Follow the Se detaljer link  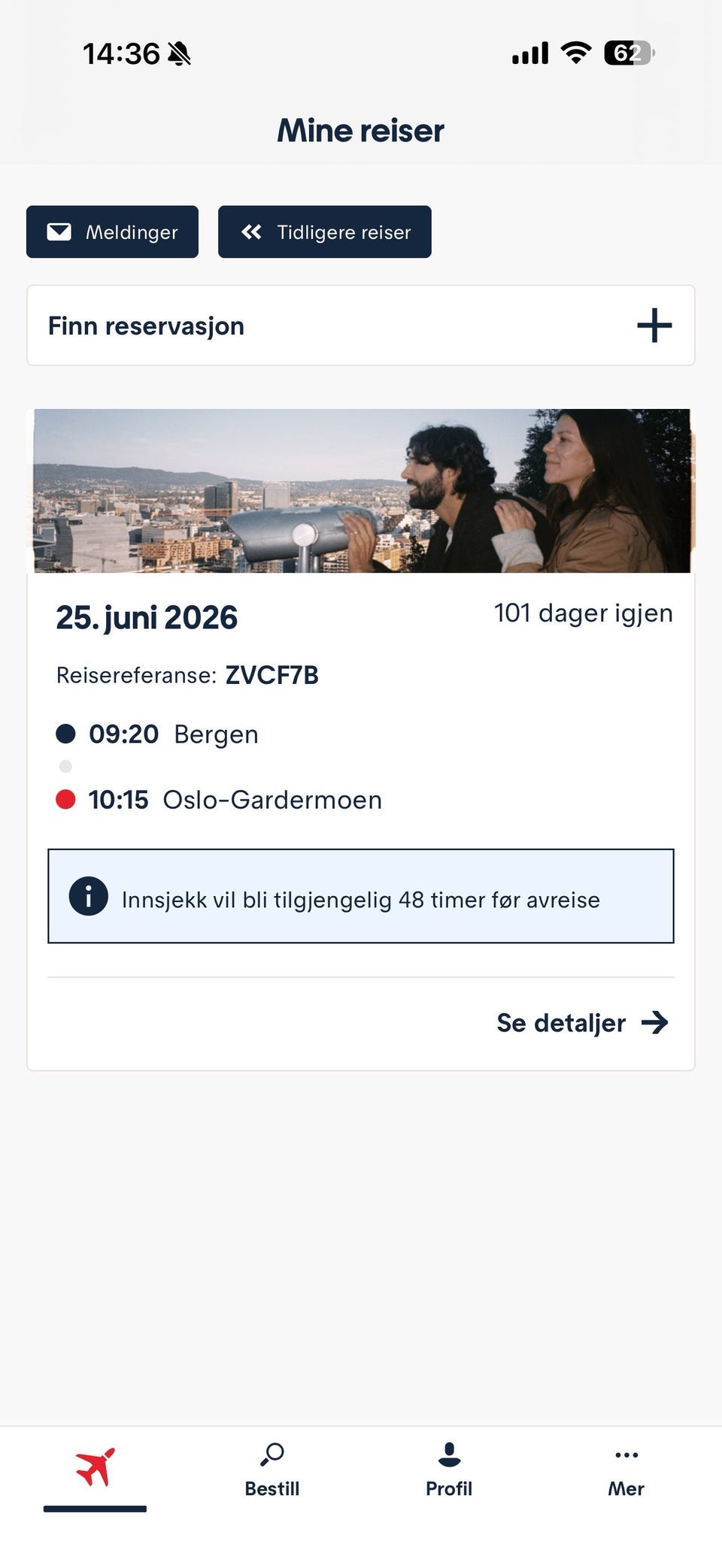coord(561,1022)
